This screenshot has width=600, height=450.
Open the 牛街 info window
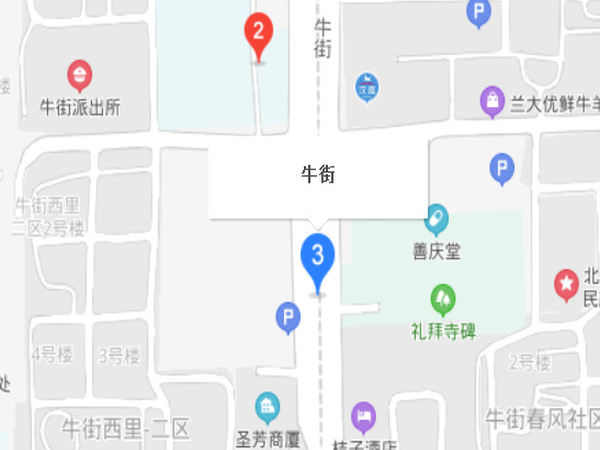(318, 175)
